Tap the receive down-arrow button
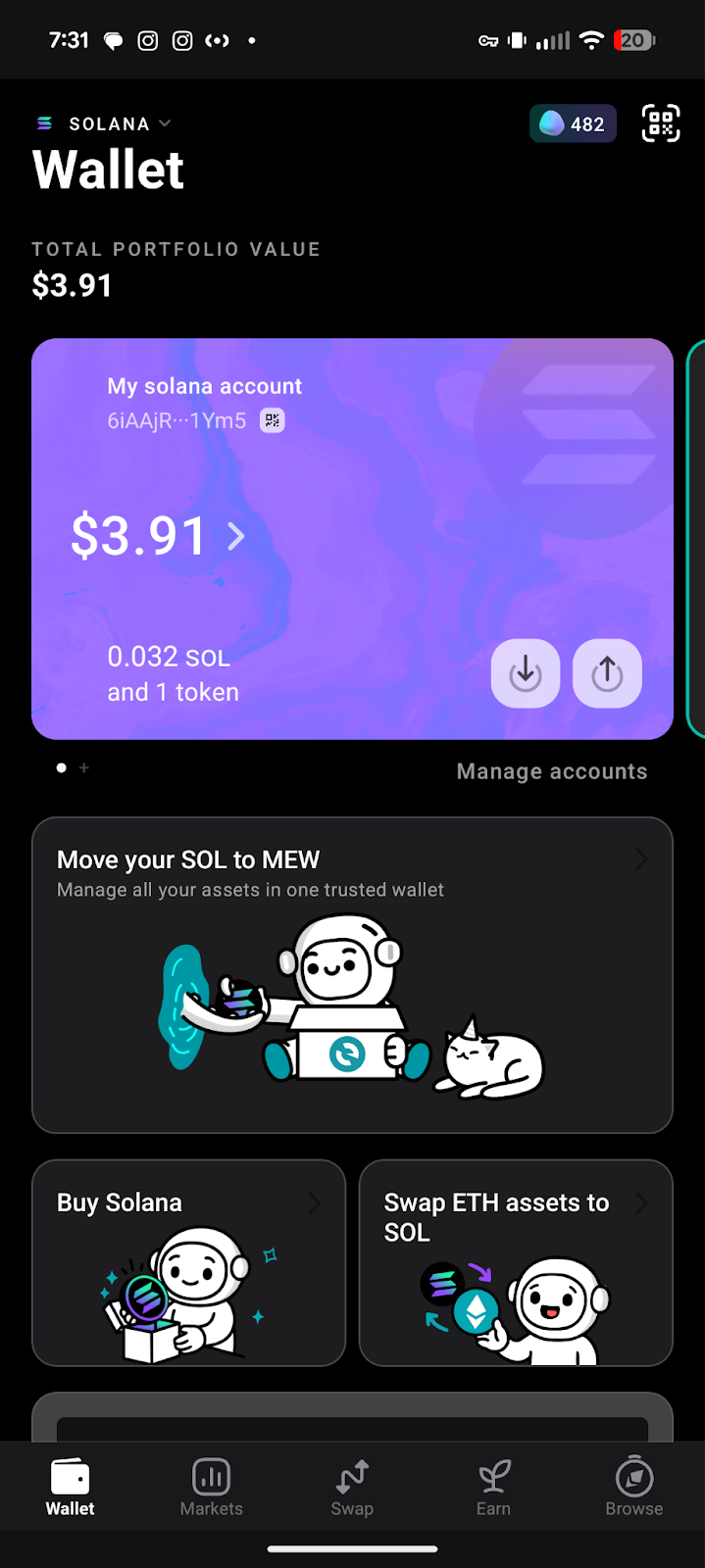 point(525,673)
